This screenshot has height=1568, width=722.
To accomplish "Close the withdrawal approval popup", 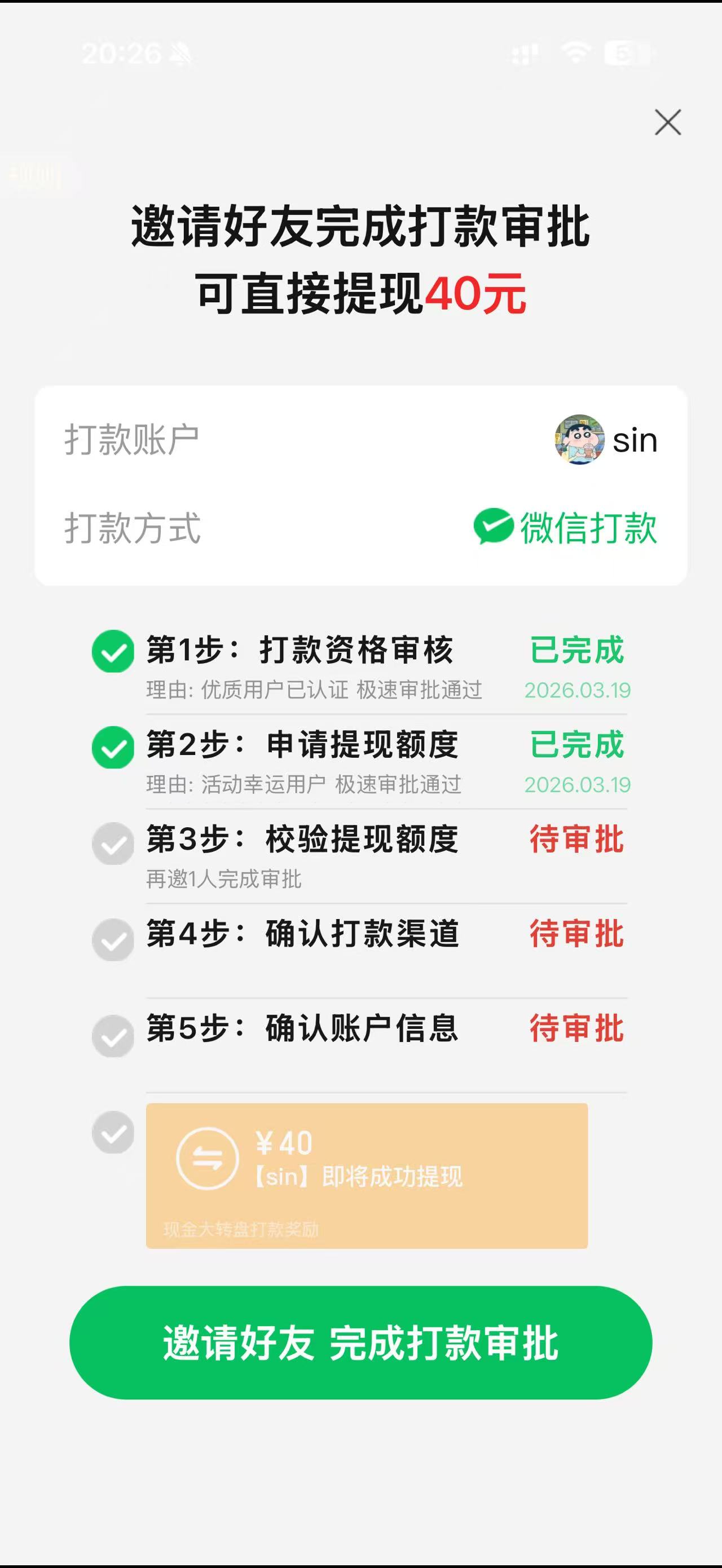I will (x=668, y=122).
